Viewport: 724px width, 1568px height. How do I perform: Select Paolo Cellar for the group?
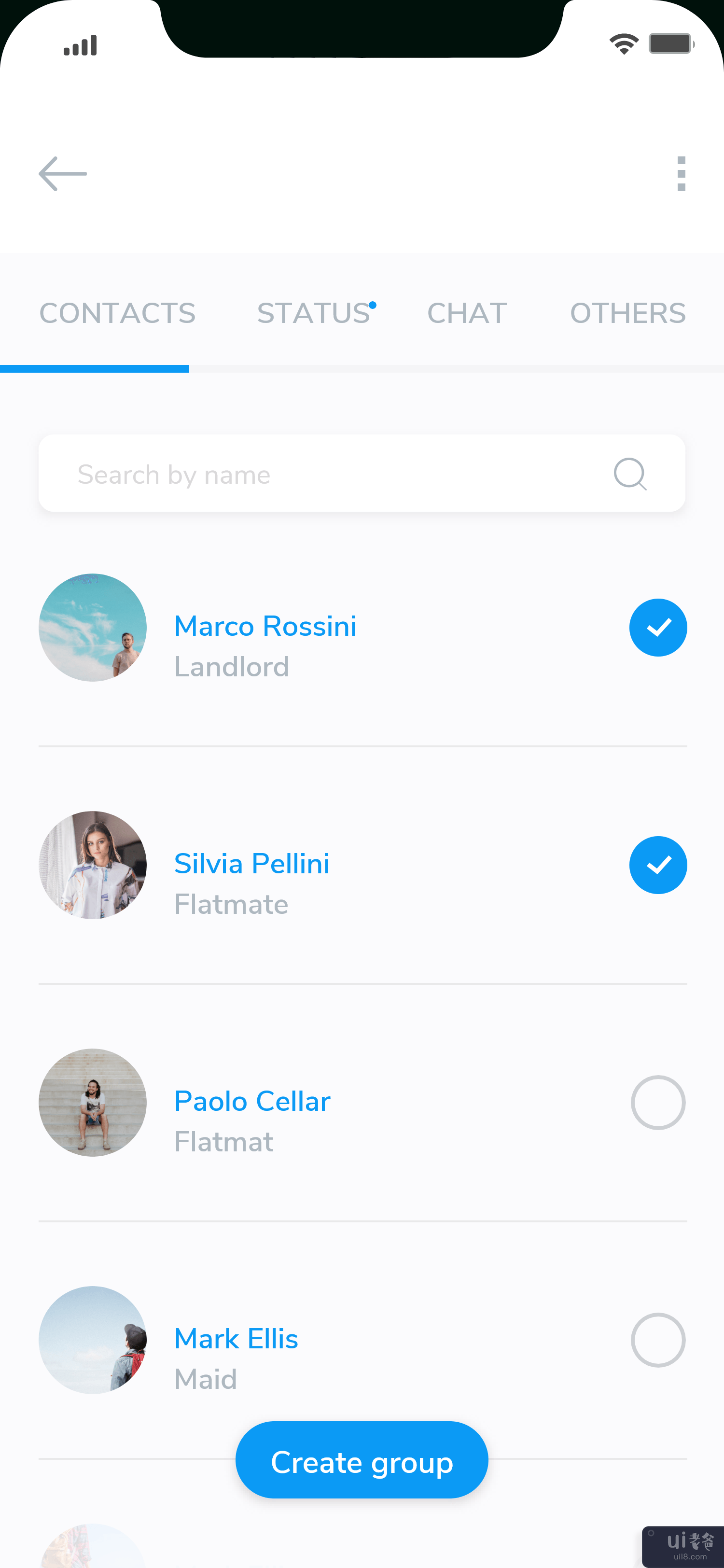(658, 1102)
